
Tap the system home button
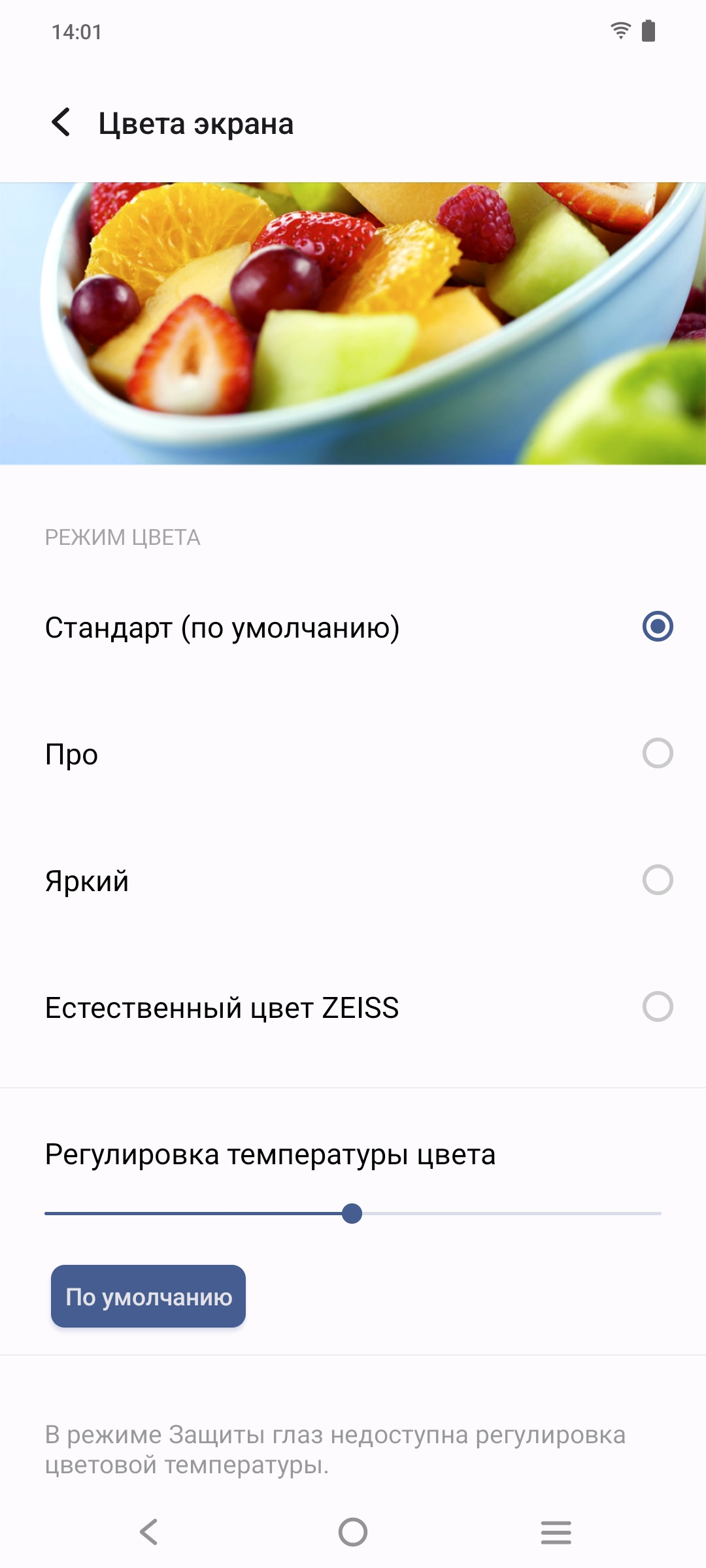[353, 1531]
